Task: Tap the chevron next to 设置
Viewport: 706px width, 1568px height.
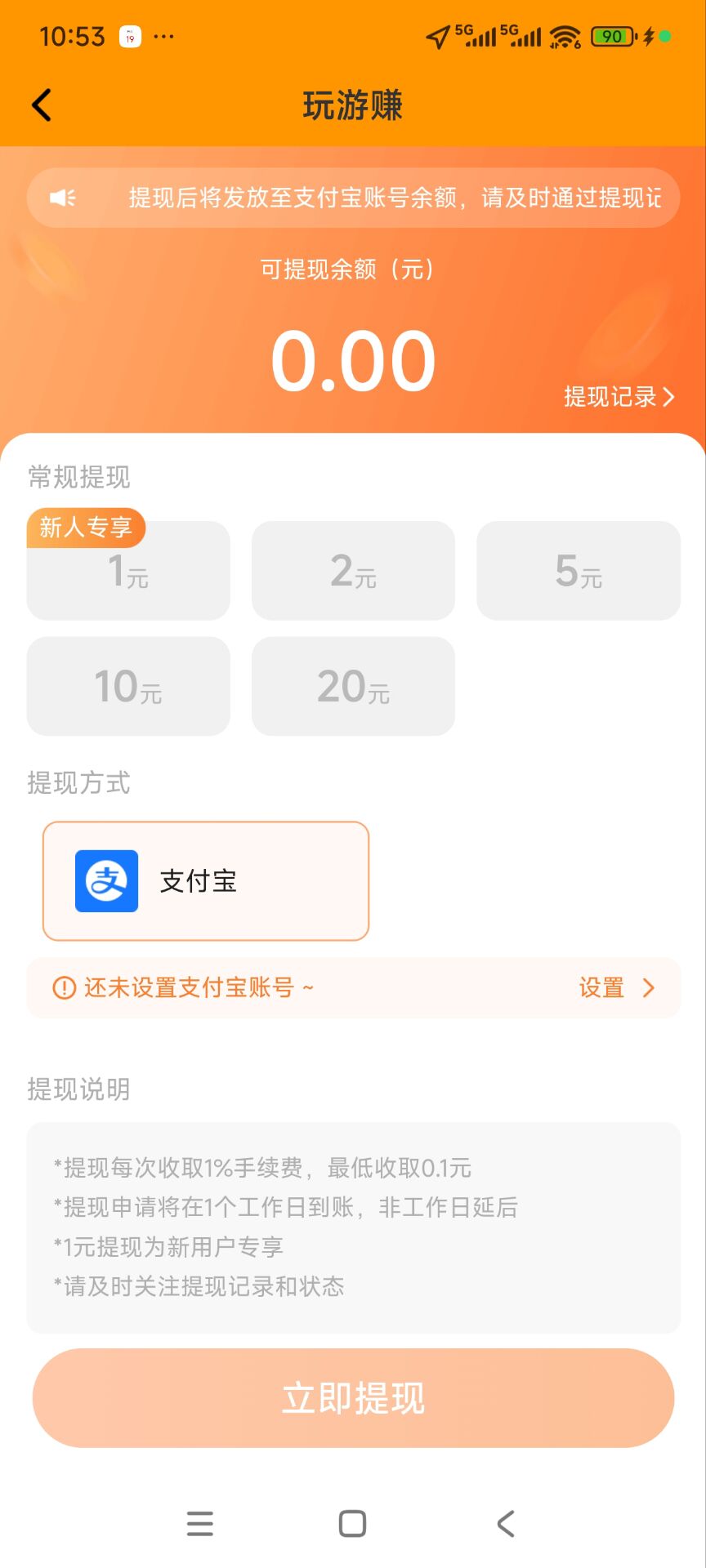Action: point(649,987)
